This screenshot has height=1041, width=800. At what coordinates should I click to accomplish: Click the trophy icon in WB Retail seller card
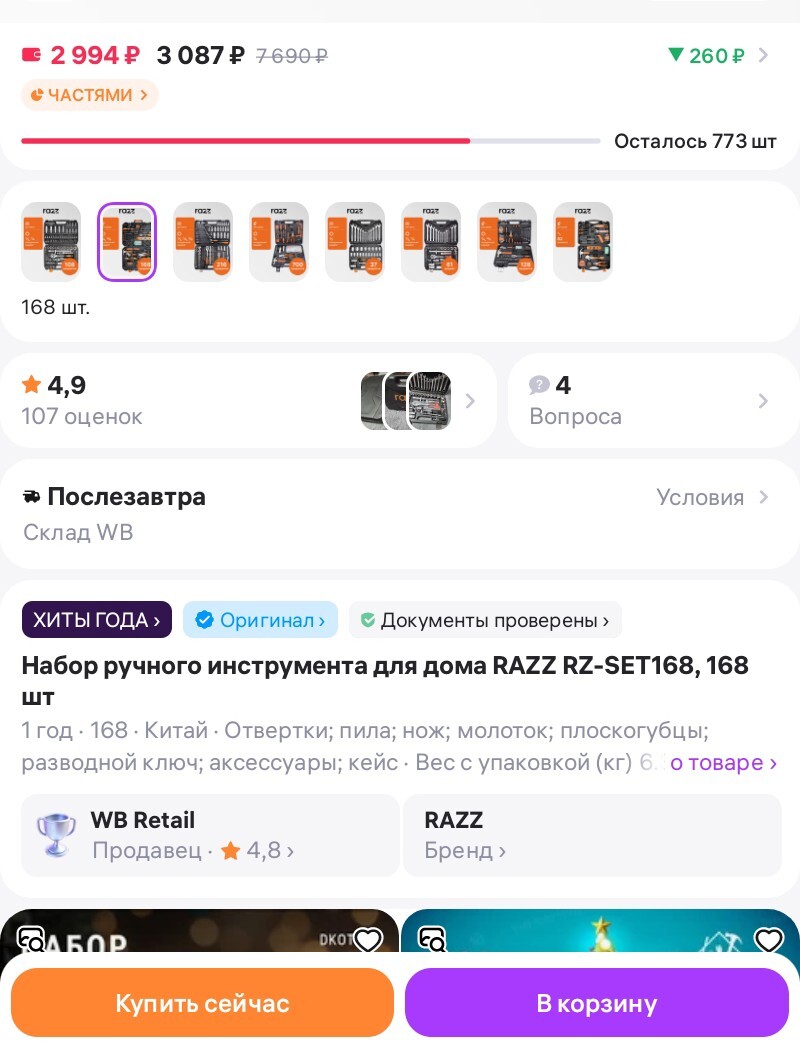point(57,835)
